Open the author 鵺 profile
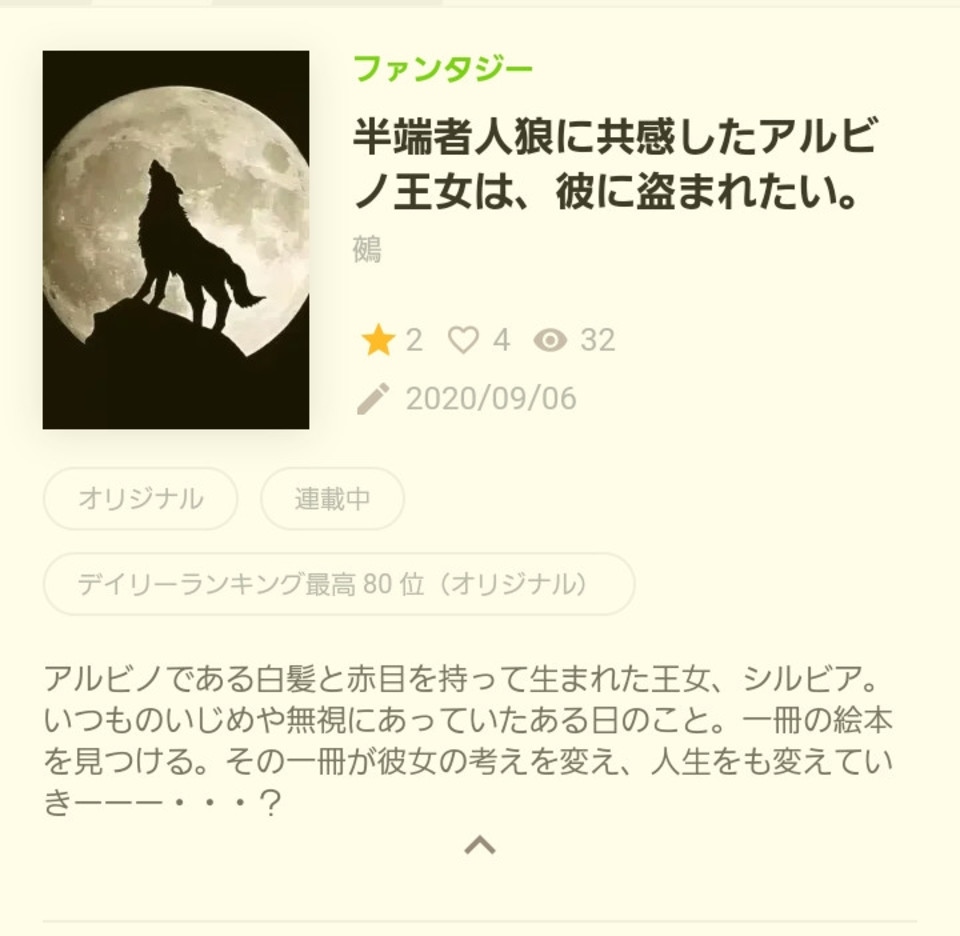The image size is (960, 936). point(367,249)
